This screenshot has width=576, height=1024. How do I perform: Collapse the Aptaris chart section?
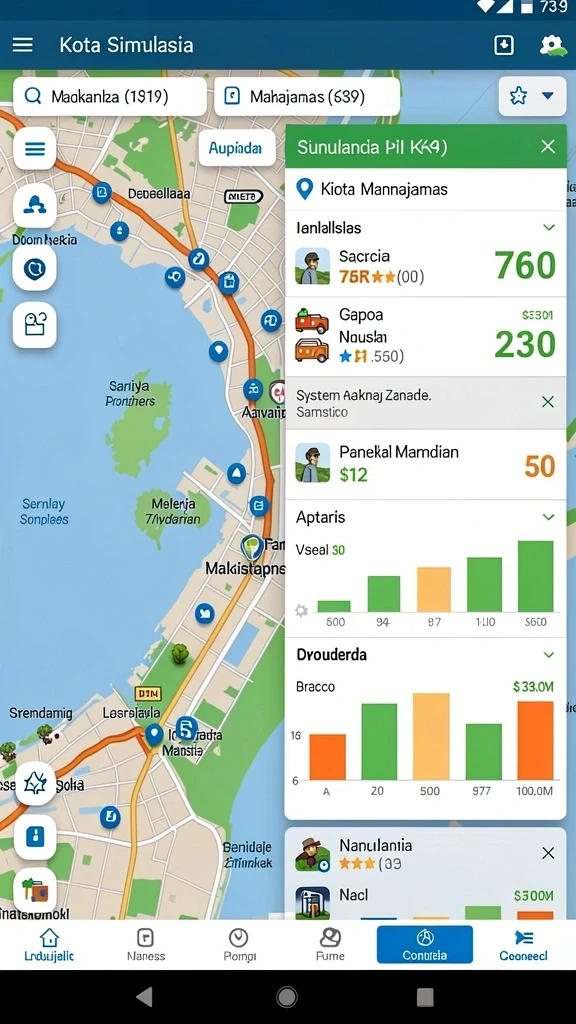point(549,517)
